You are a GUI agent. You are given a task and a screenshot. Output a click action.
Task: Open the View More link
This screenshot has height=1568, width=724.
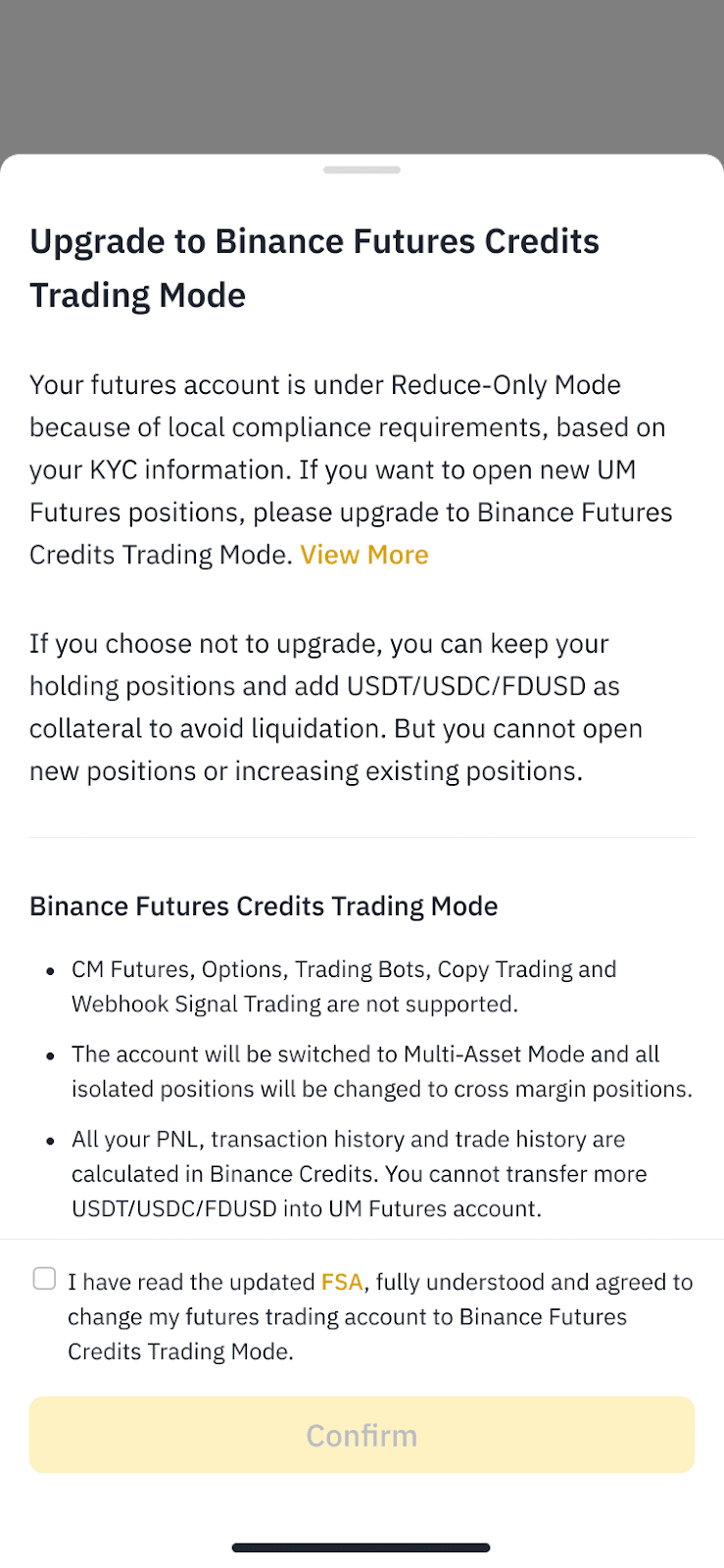pos(364,555)
